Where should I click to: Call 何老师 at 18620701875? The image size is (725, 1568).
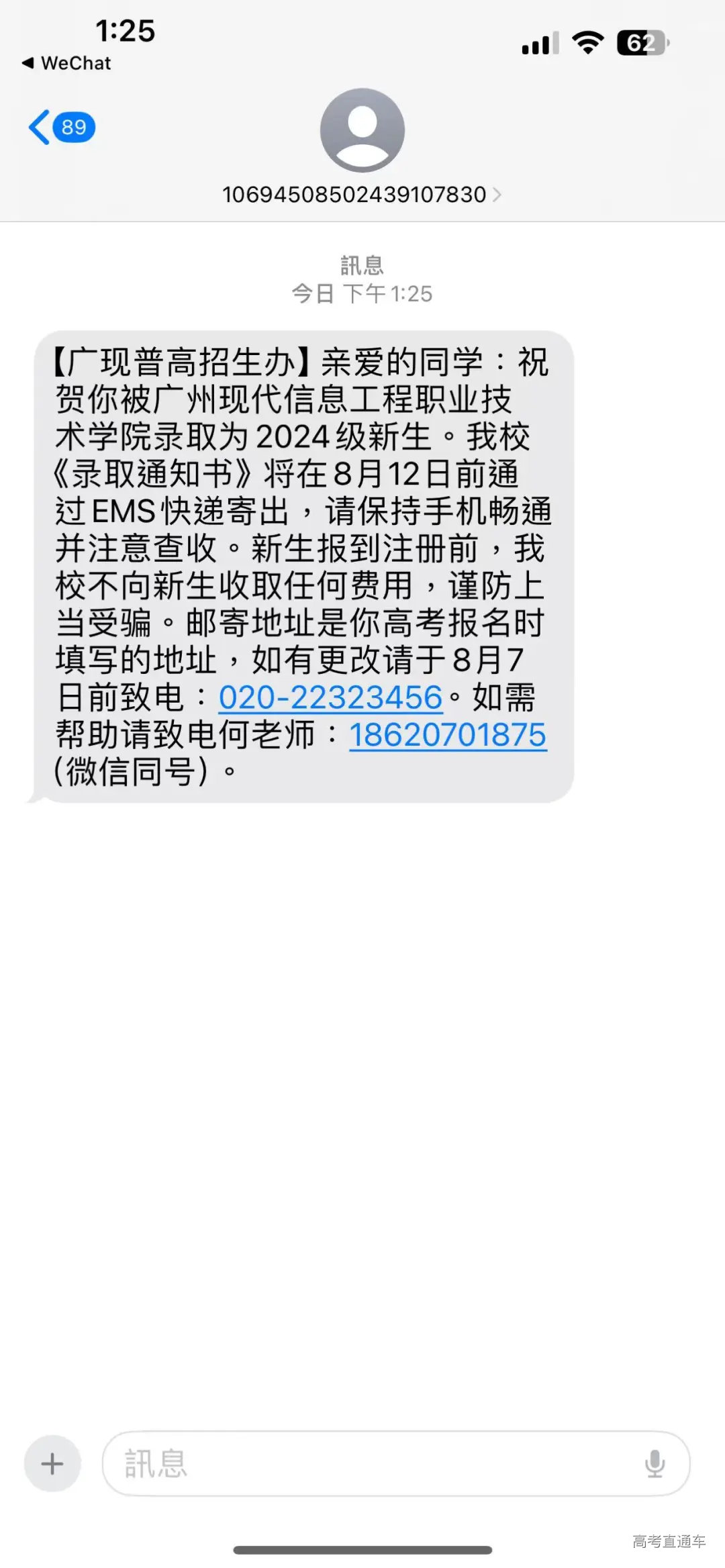coord(448,736)
